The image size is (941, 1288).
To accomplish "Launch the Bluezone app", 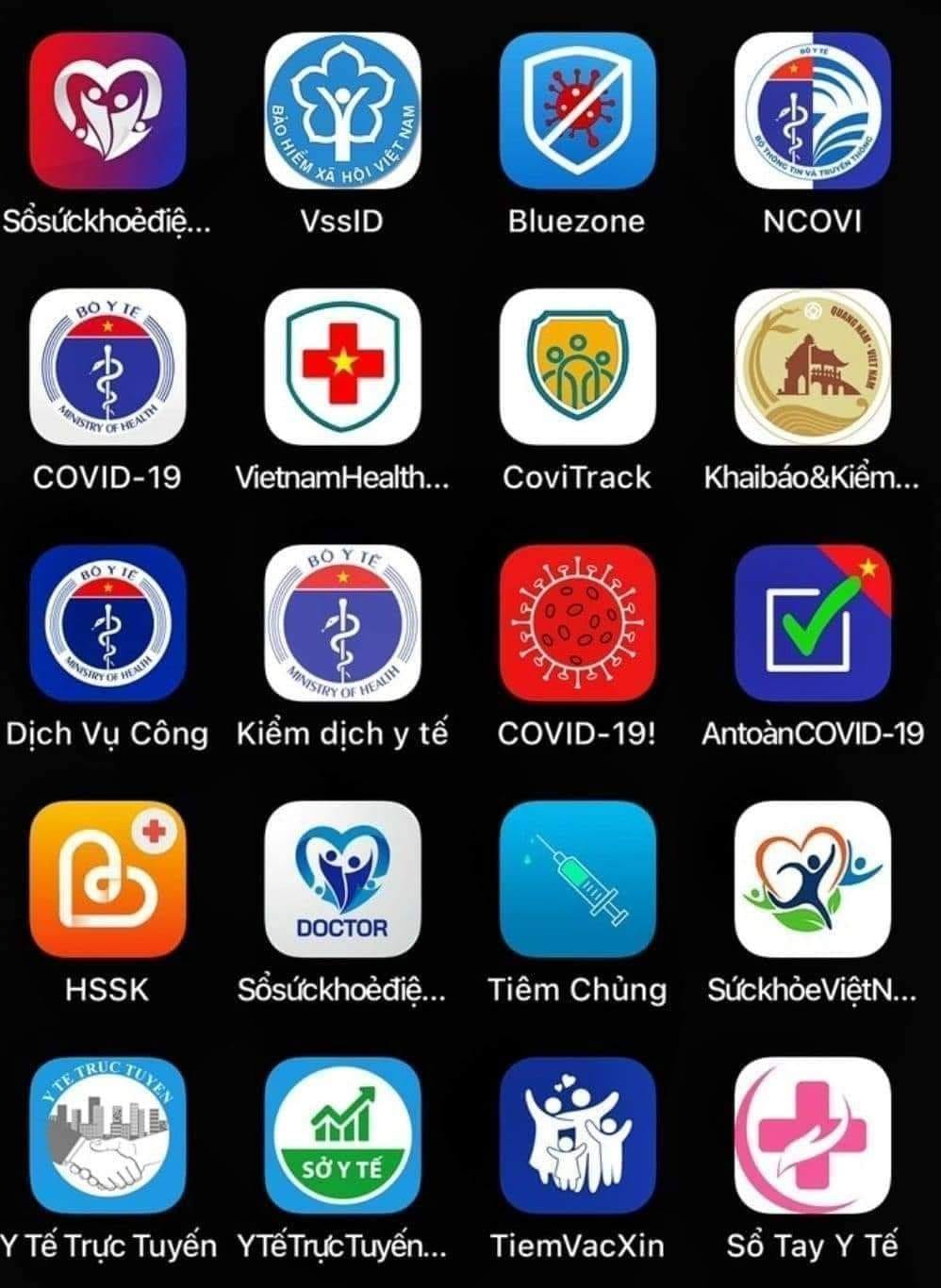I will (x=577, y=110).
